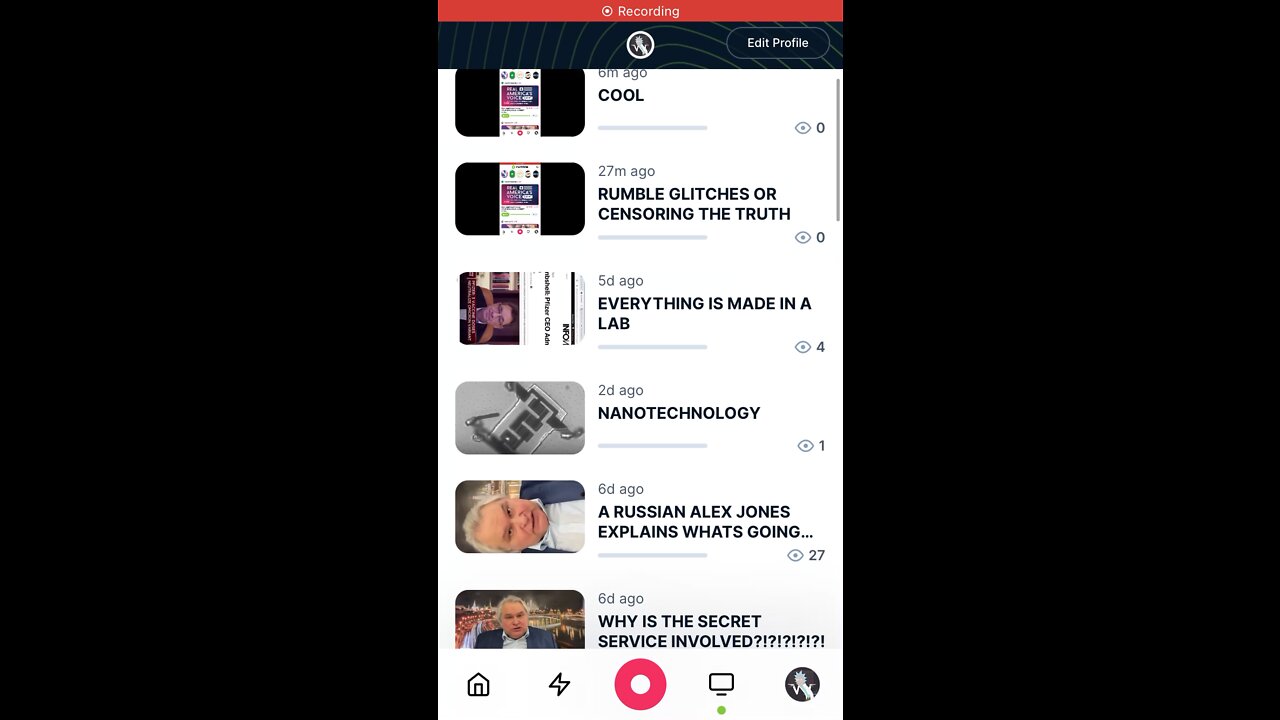Viewport: 1280px width, 720px height.
Task: Open the profile avatar tab
Action: 802,685
